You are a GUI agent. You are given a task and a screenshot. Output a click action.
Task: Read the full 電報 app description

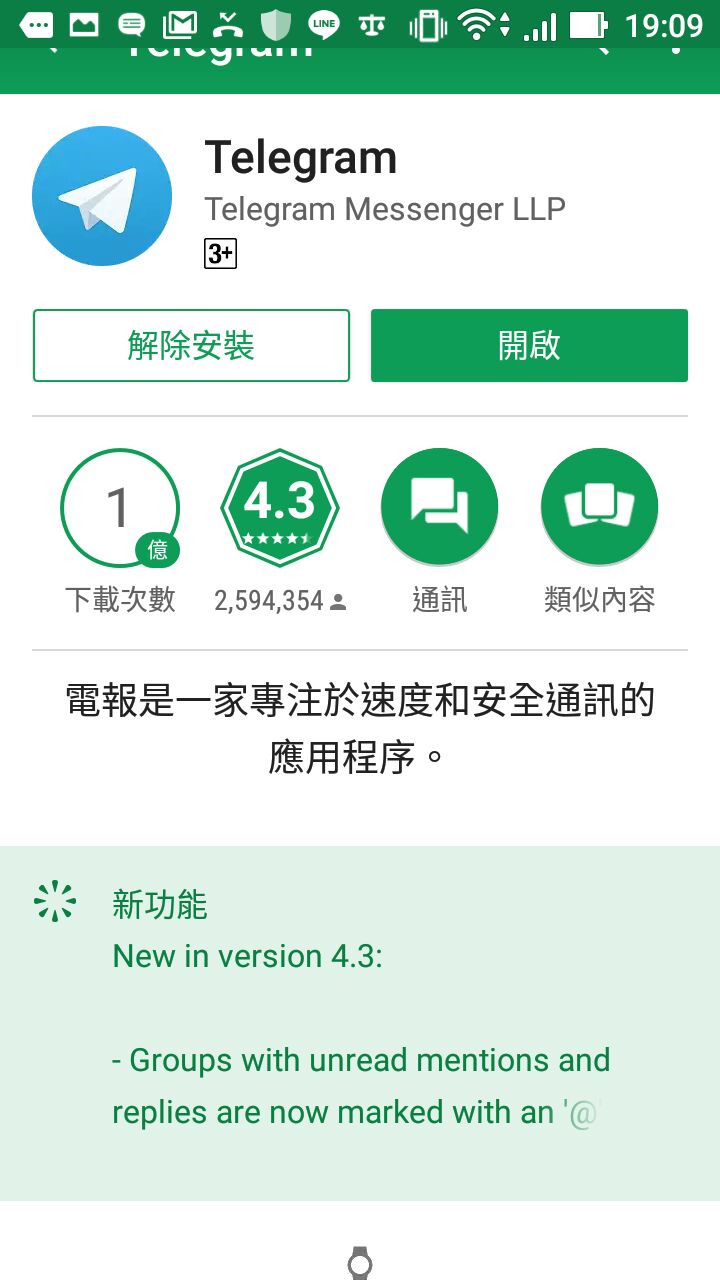360,728
